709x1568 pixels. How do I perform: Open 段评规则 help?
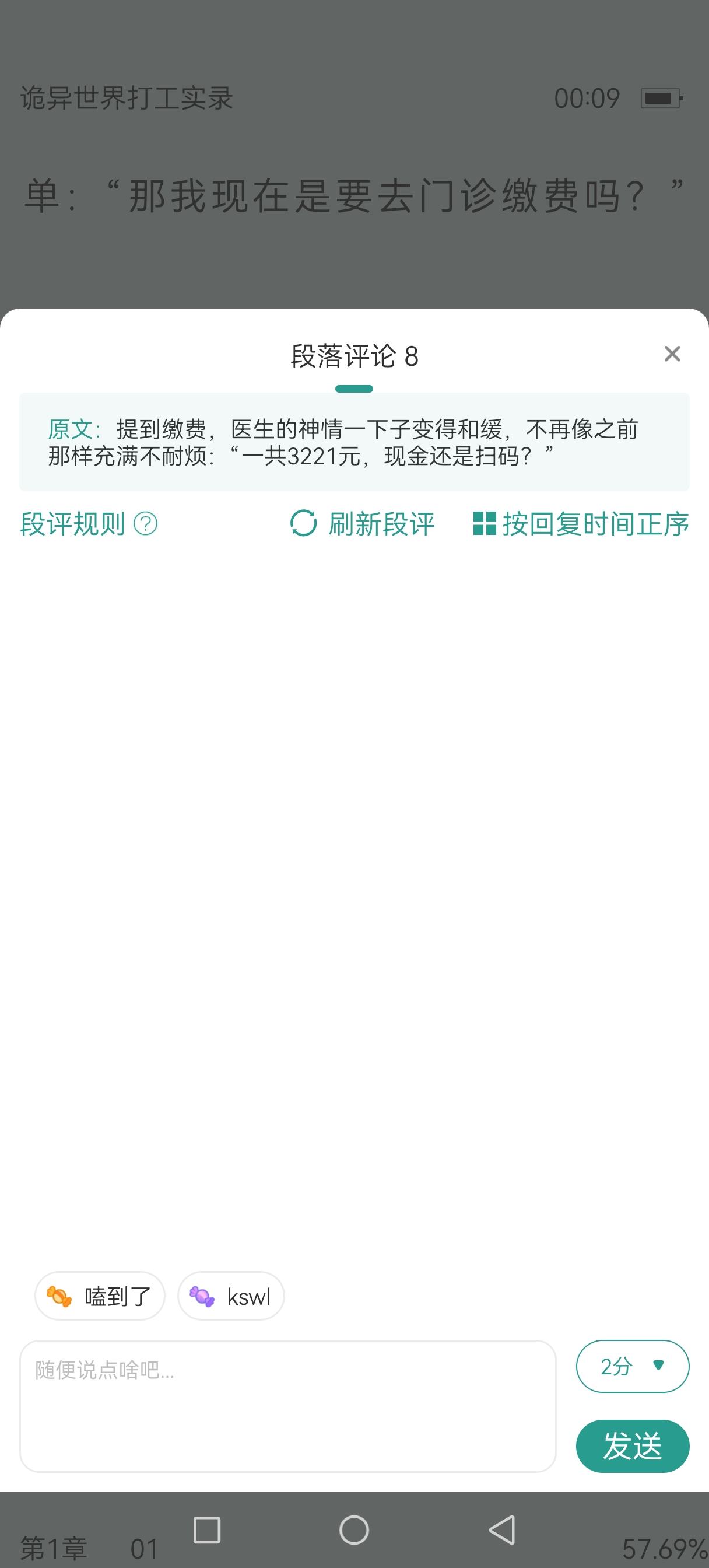click(x=89, y=523)
